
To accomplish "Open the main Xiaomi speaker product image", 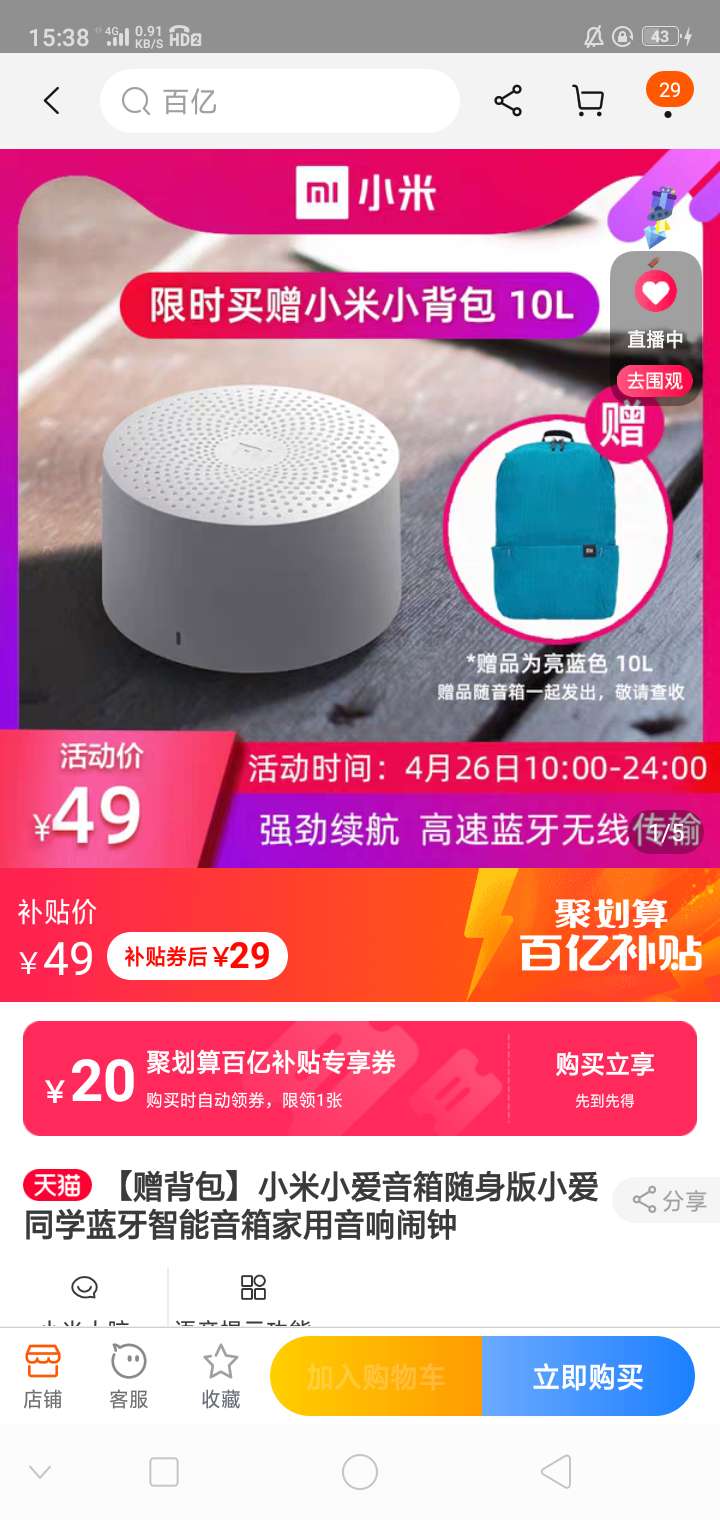I will pos(250,520).
